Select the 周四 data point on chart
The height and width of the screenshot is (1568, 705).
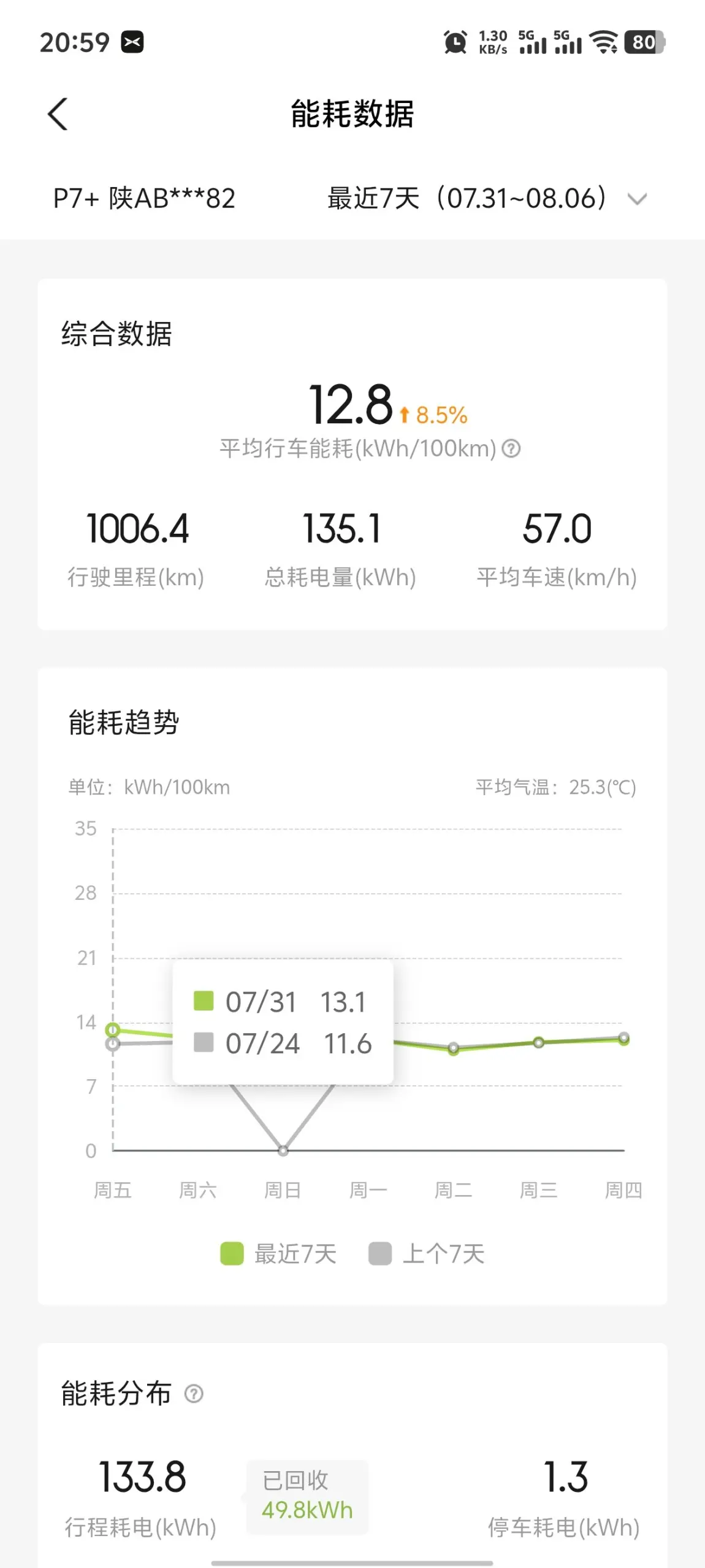pos(623,1039)
